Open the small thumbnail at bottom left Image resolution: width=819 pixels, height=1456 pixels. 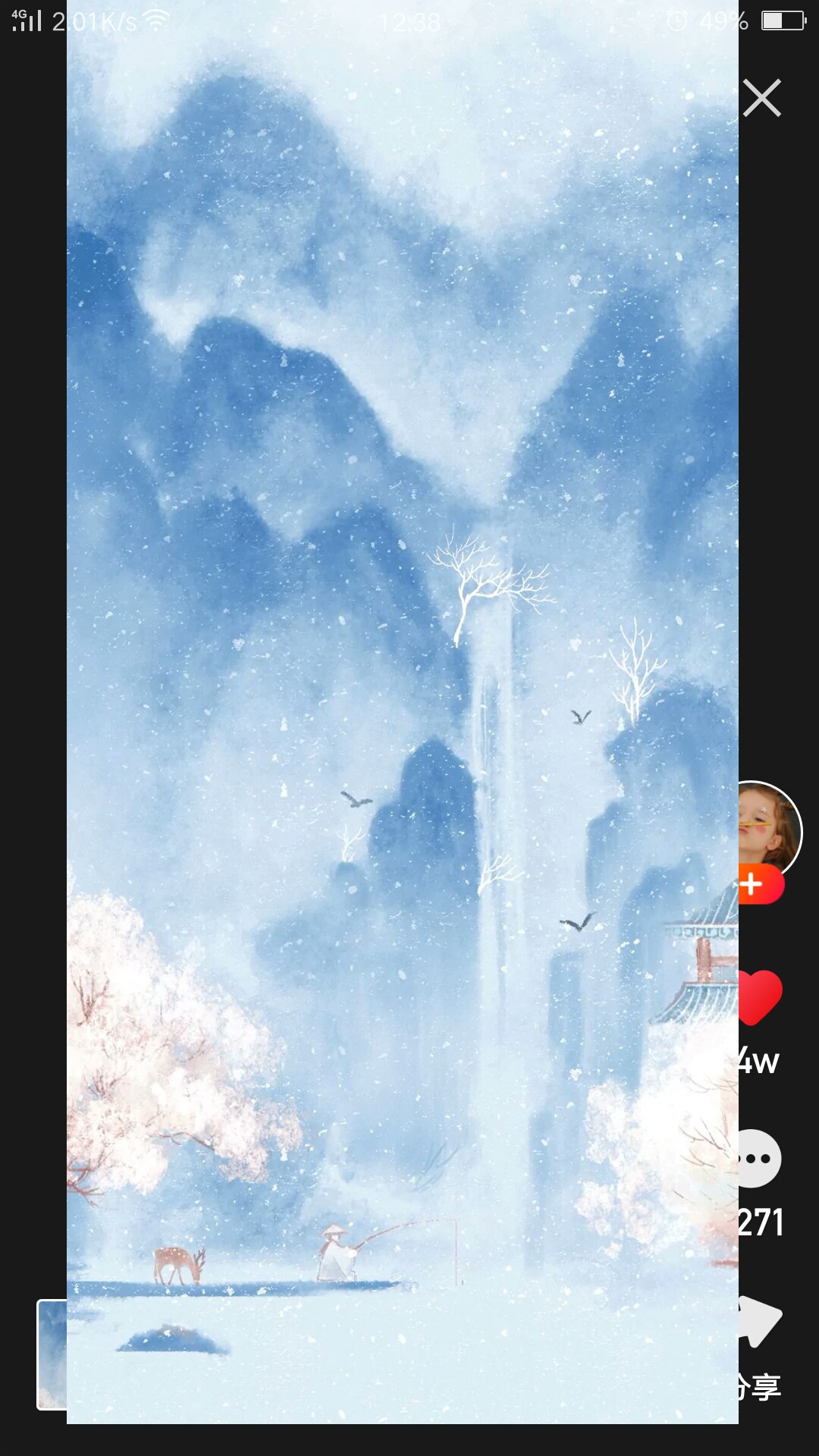click(52, 1354)
